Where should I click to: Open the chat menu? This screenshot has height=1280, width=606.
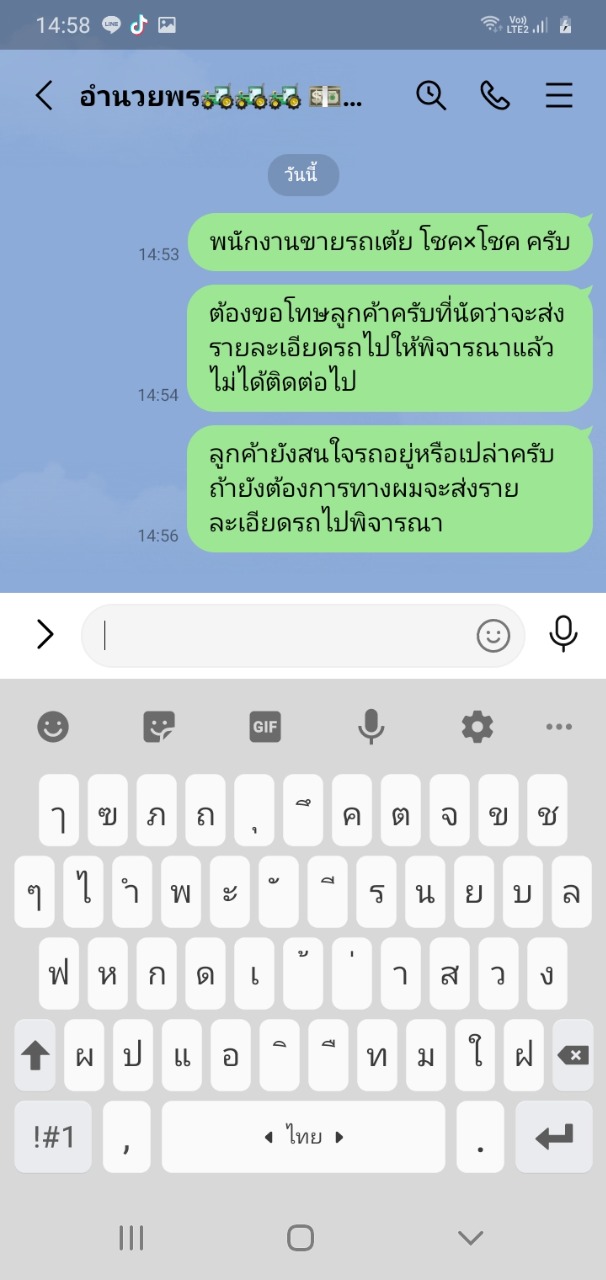pyautogui.click(x=559, y=96)
